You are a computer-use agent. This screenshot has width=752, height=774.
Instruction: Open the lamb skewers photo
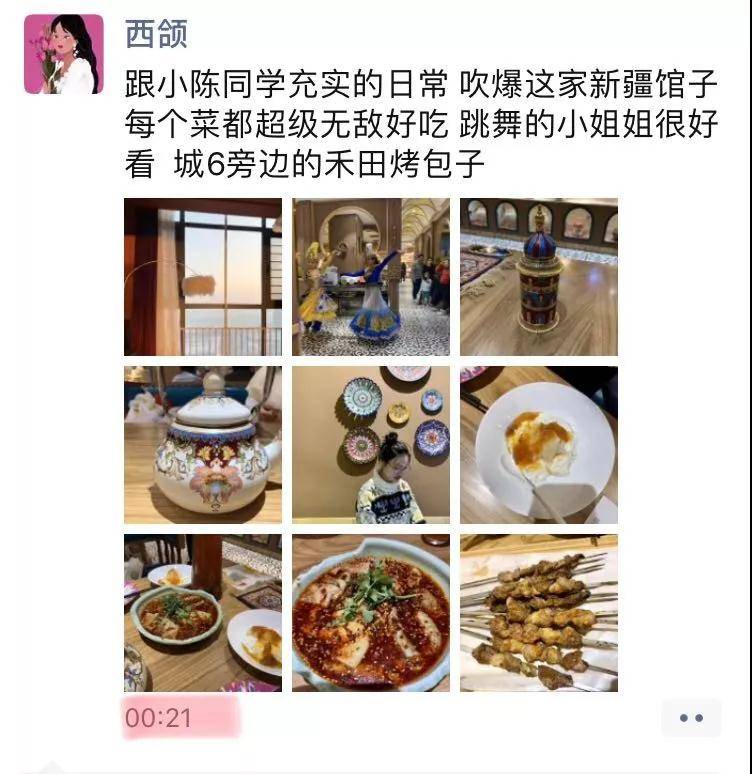[x=539, y=613]
